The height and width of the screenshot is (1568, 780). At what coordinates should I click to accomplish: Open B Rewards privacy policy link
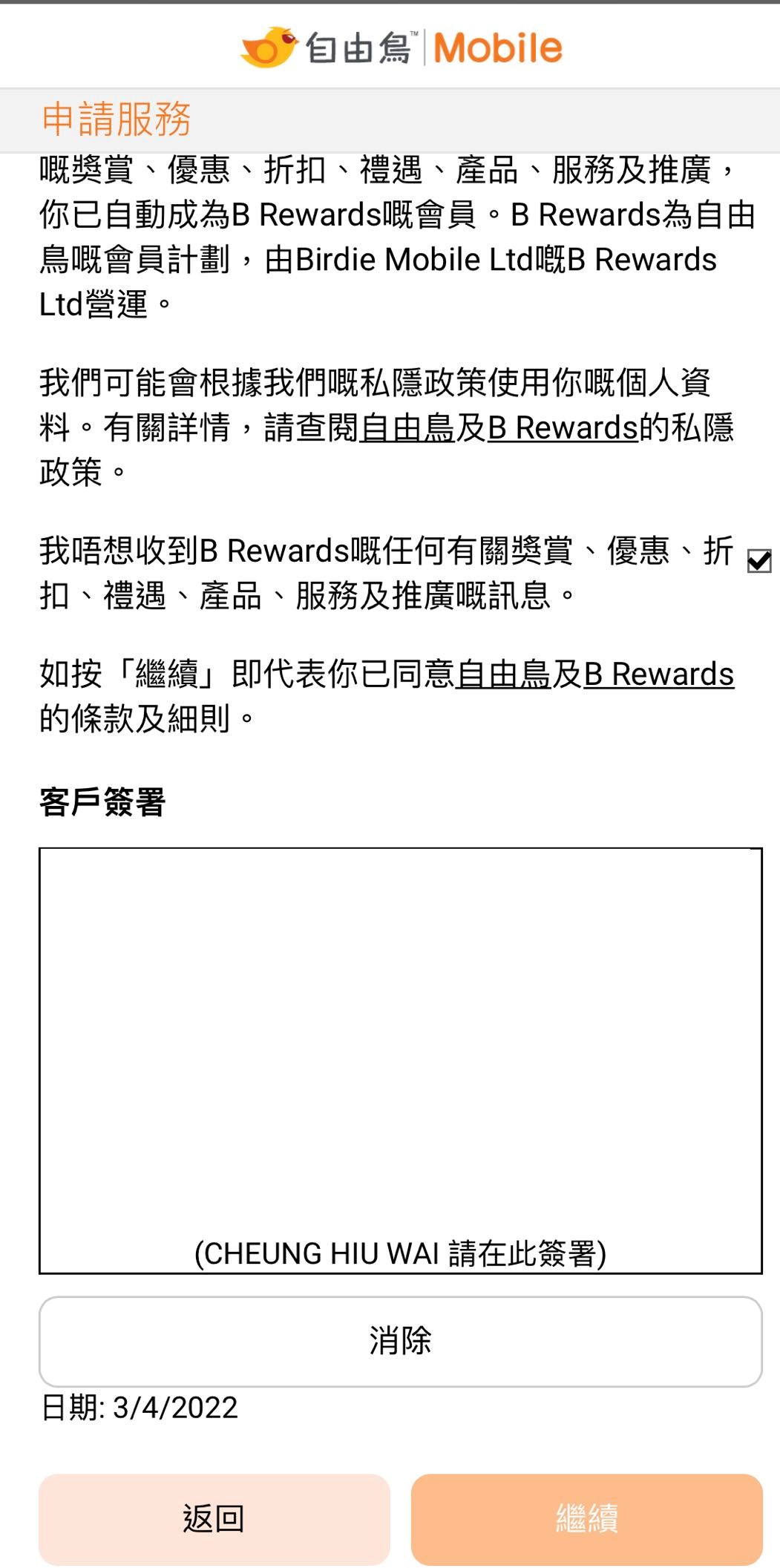click(x=563, y=428)
